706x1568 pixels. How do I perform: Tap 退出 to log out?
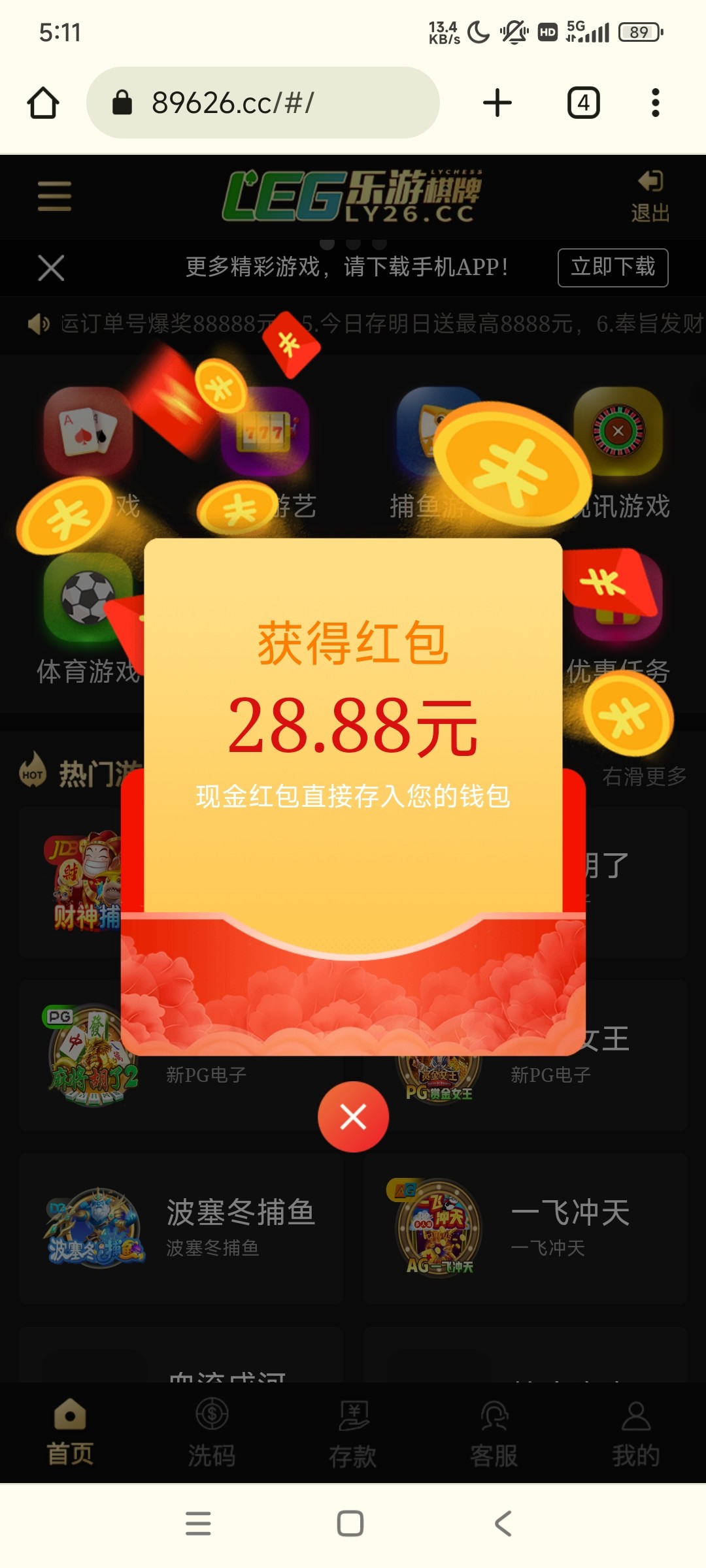click(x=650, y=196)
